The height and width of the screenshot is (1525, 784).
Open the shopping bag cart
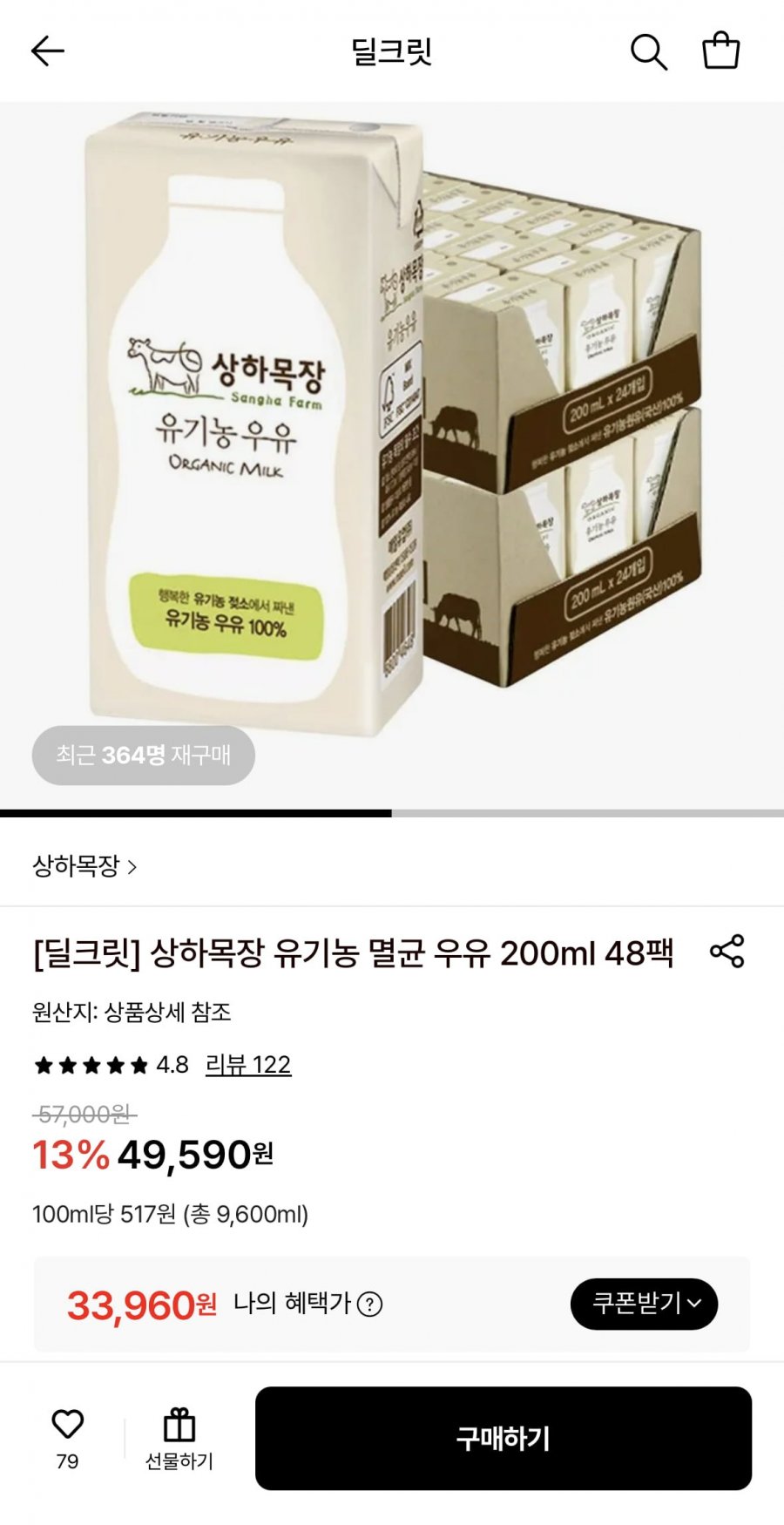720,51
